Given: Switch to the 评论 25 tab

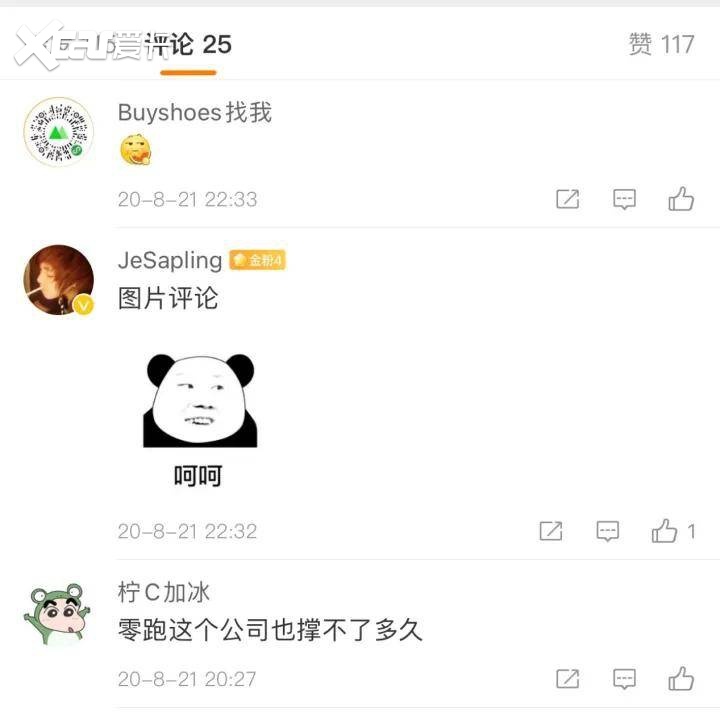Looking at the screenshot, I should [x=188, y=44].
